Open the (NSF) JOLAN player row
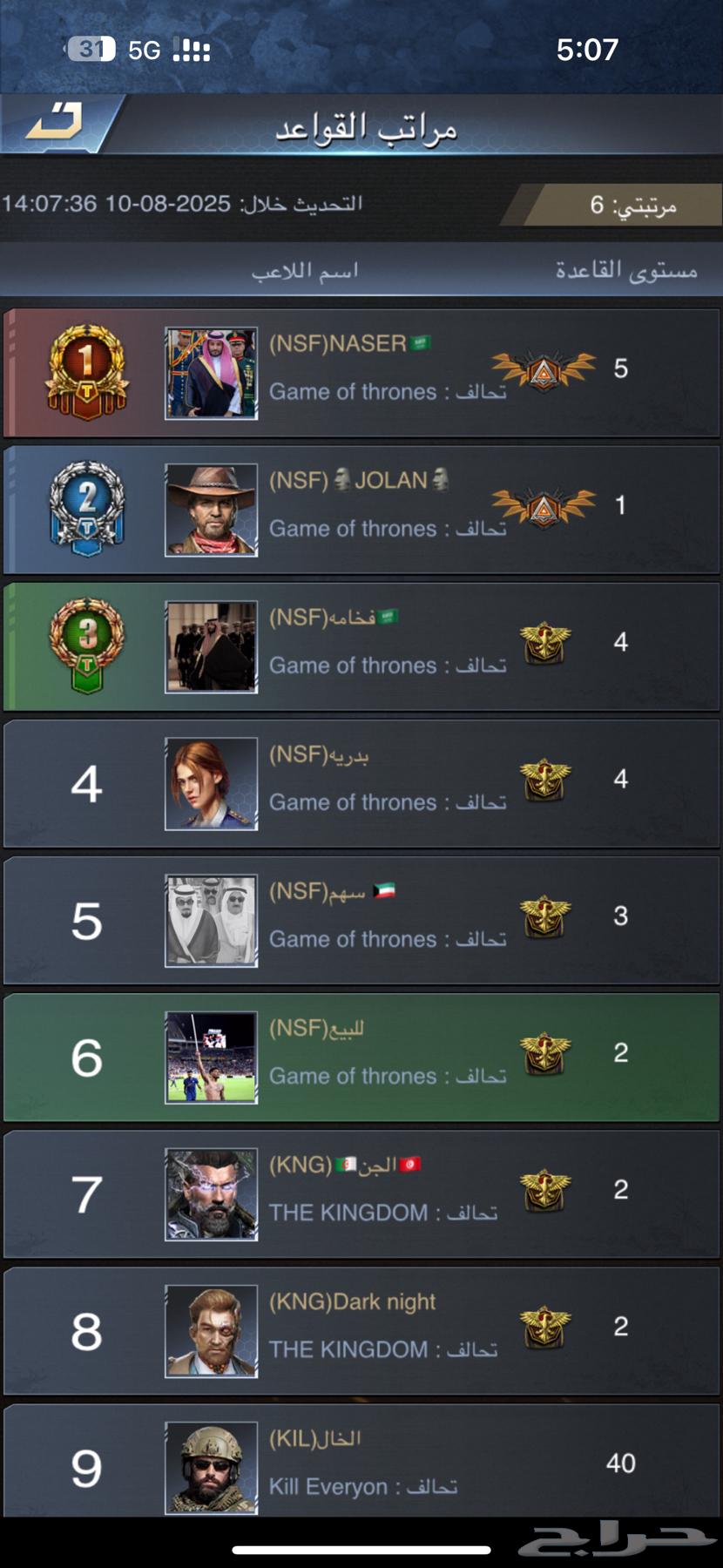The height and width of the screenshot is (1568, 723). (x=361, y=509)
